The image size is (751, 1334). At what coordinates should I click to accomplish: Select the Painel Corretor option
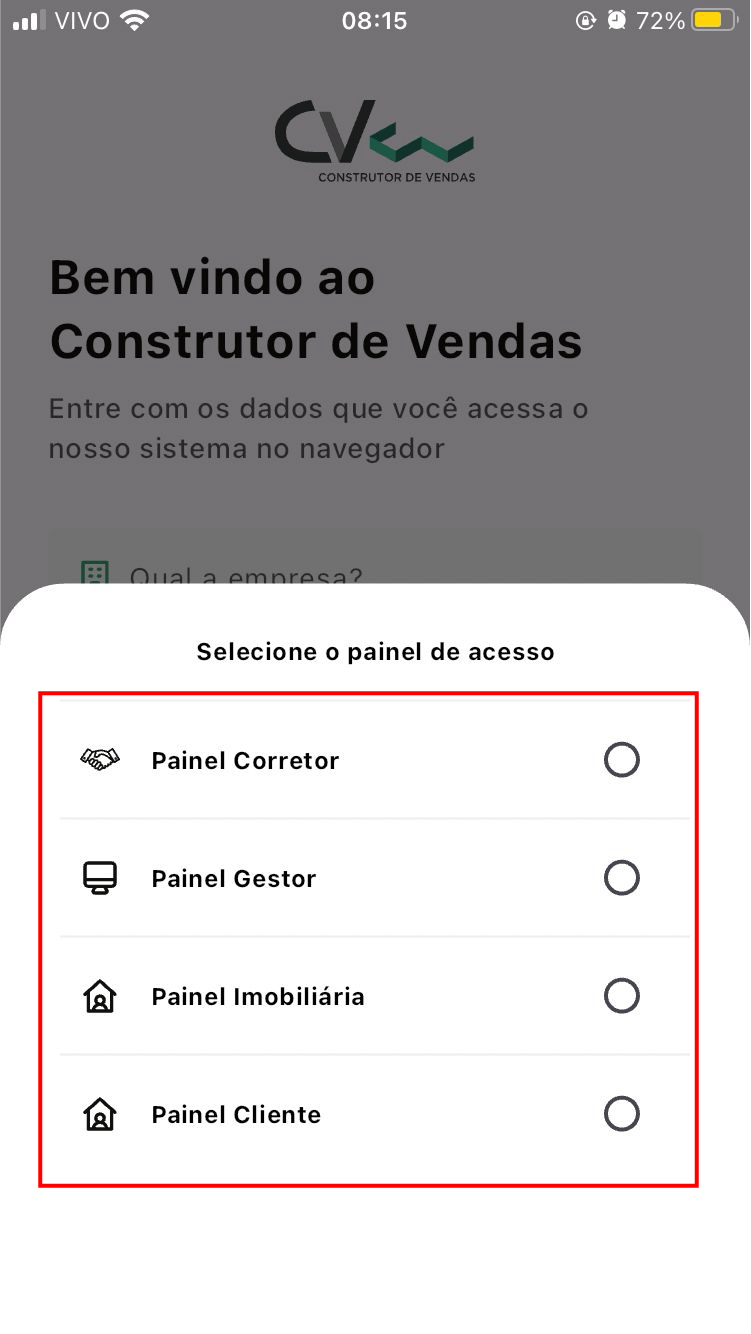pyautogui.click(x=375, y=760)
